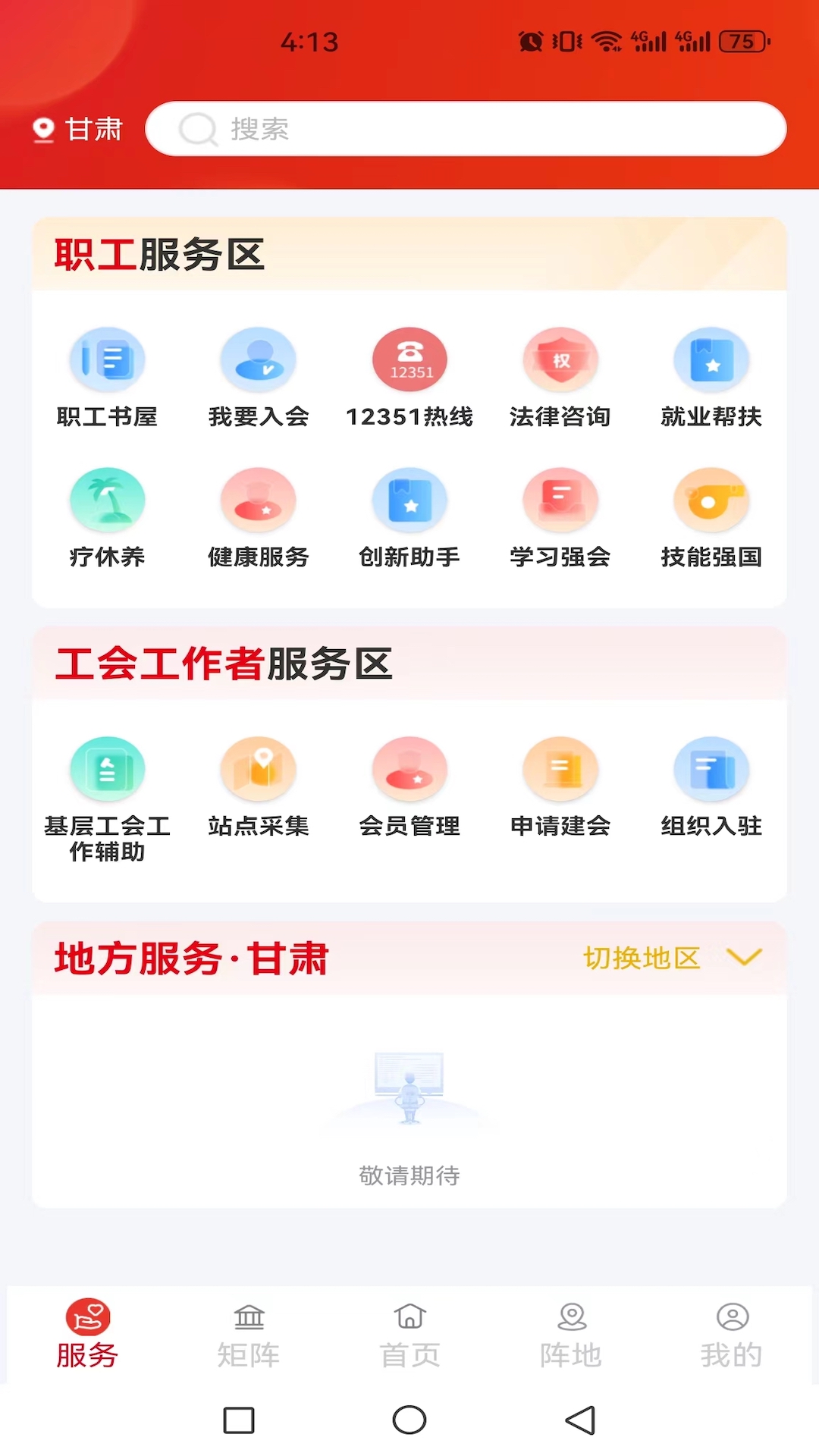Click the search input field

pyautogui.click(x=466, y=129)
